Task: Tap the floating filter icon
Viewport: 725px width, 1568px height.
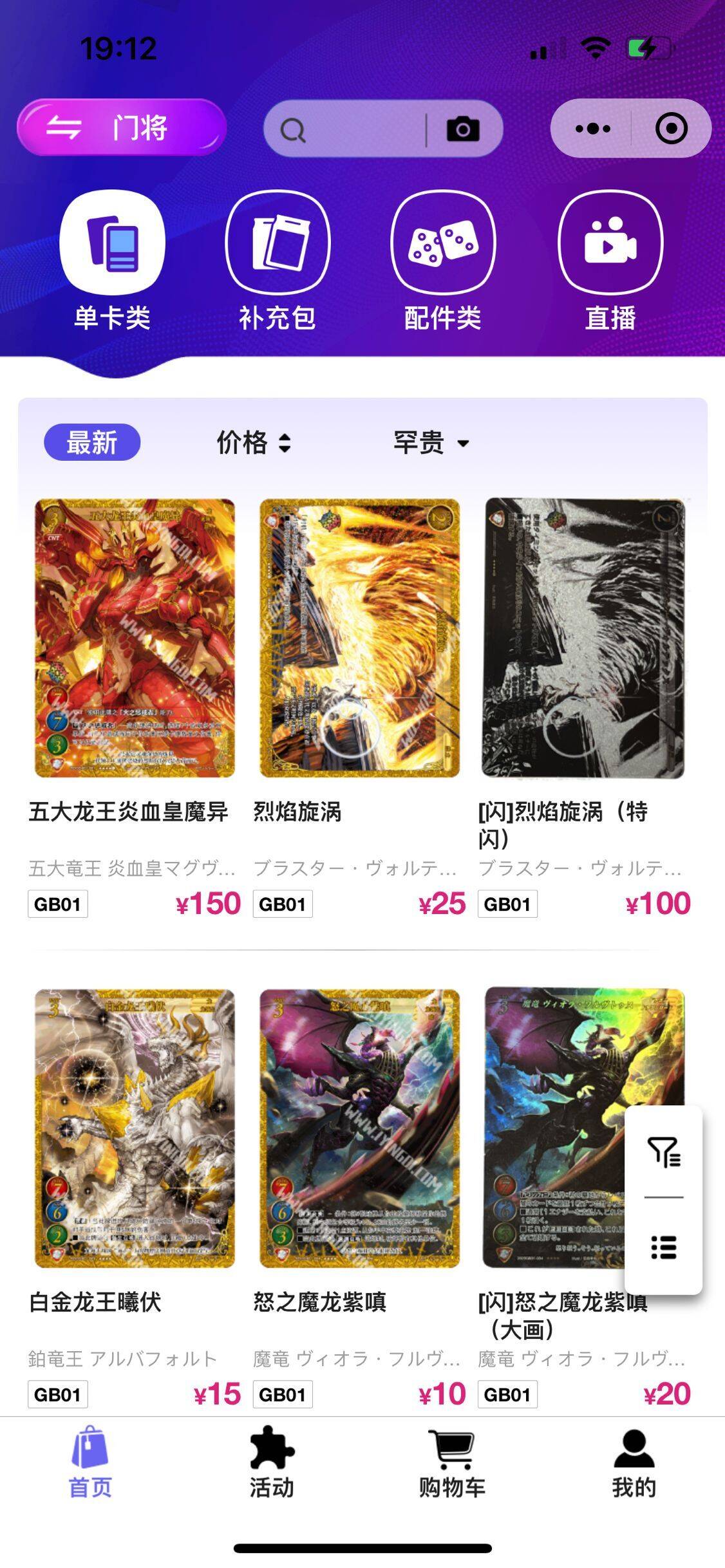Action: tap(663, 1152)
